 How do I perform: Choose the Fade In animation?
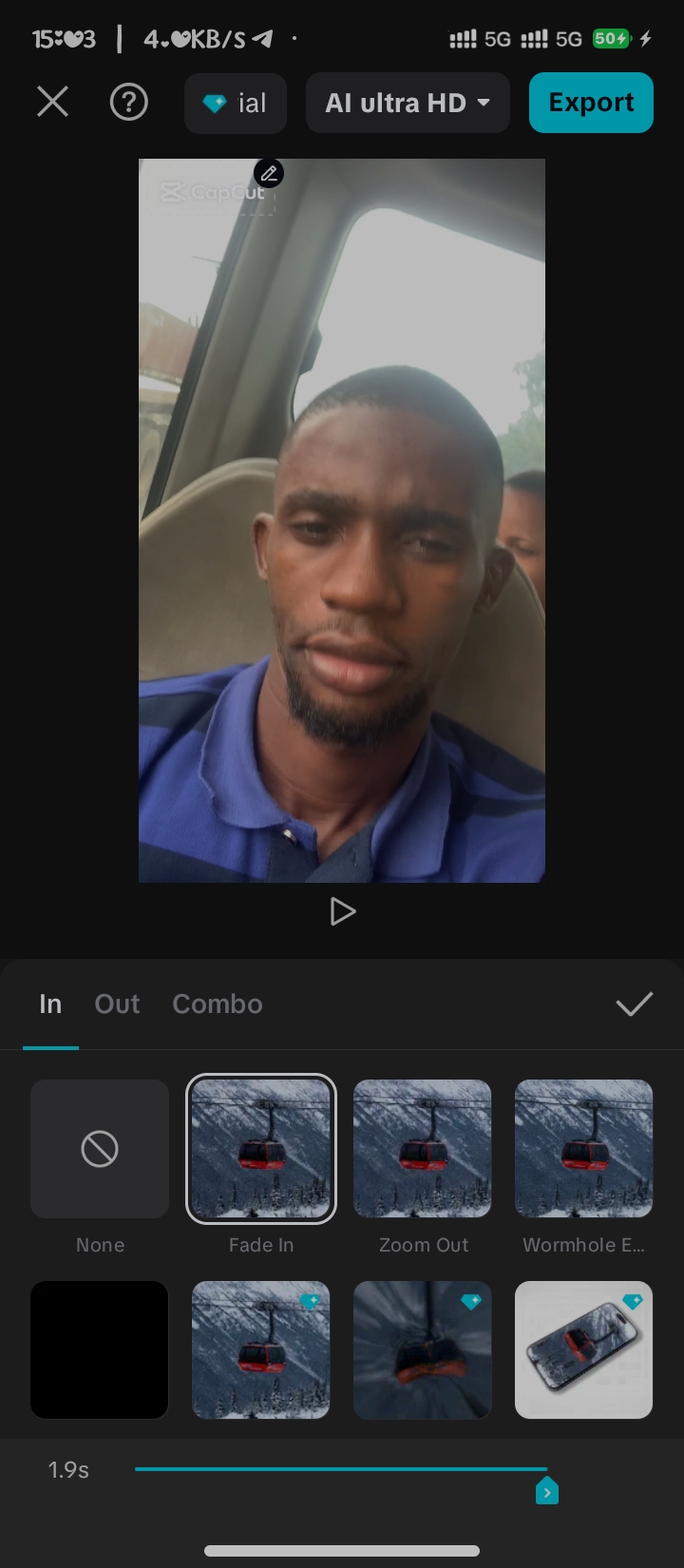pyautogui.click(x=261, y=1149)
